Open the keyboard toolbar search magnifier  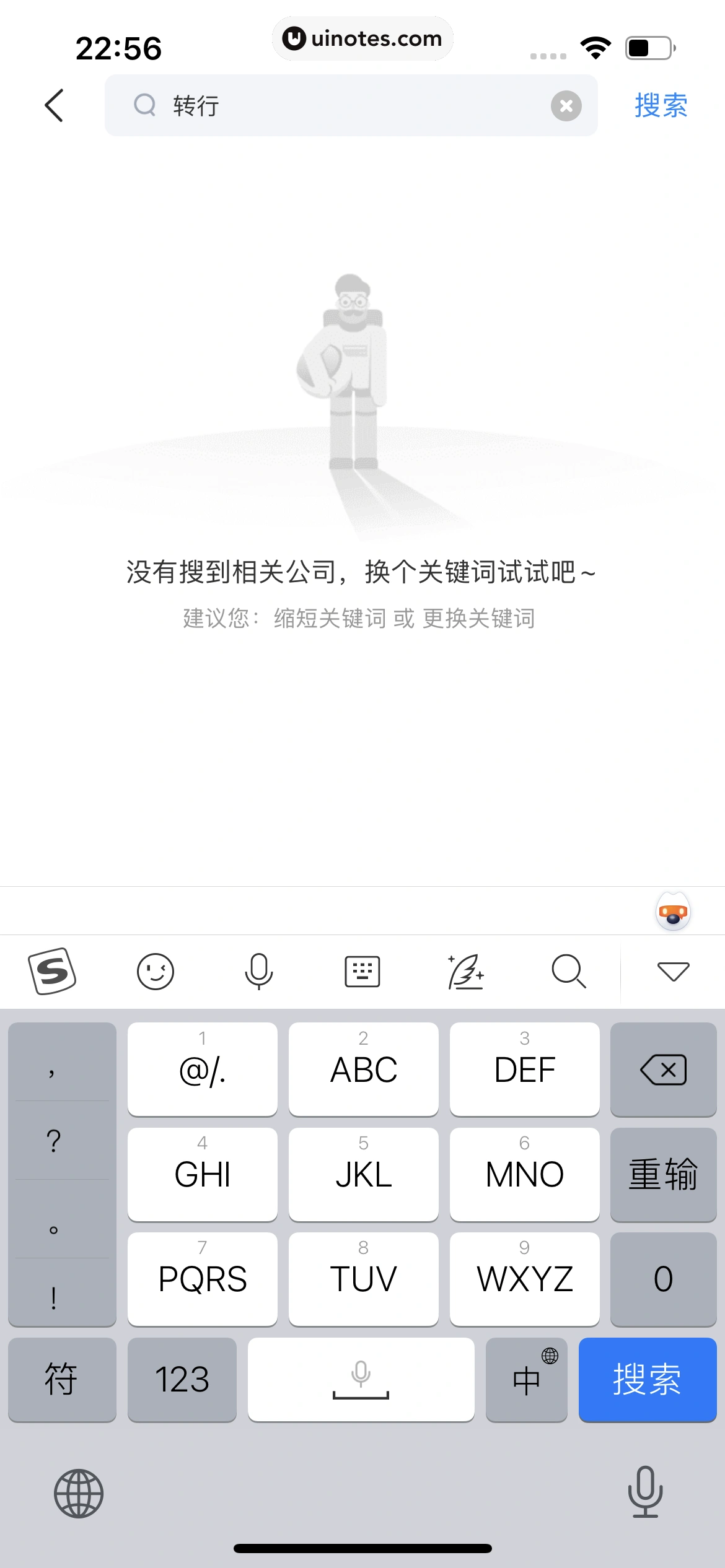point(568,970)
